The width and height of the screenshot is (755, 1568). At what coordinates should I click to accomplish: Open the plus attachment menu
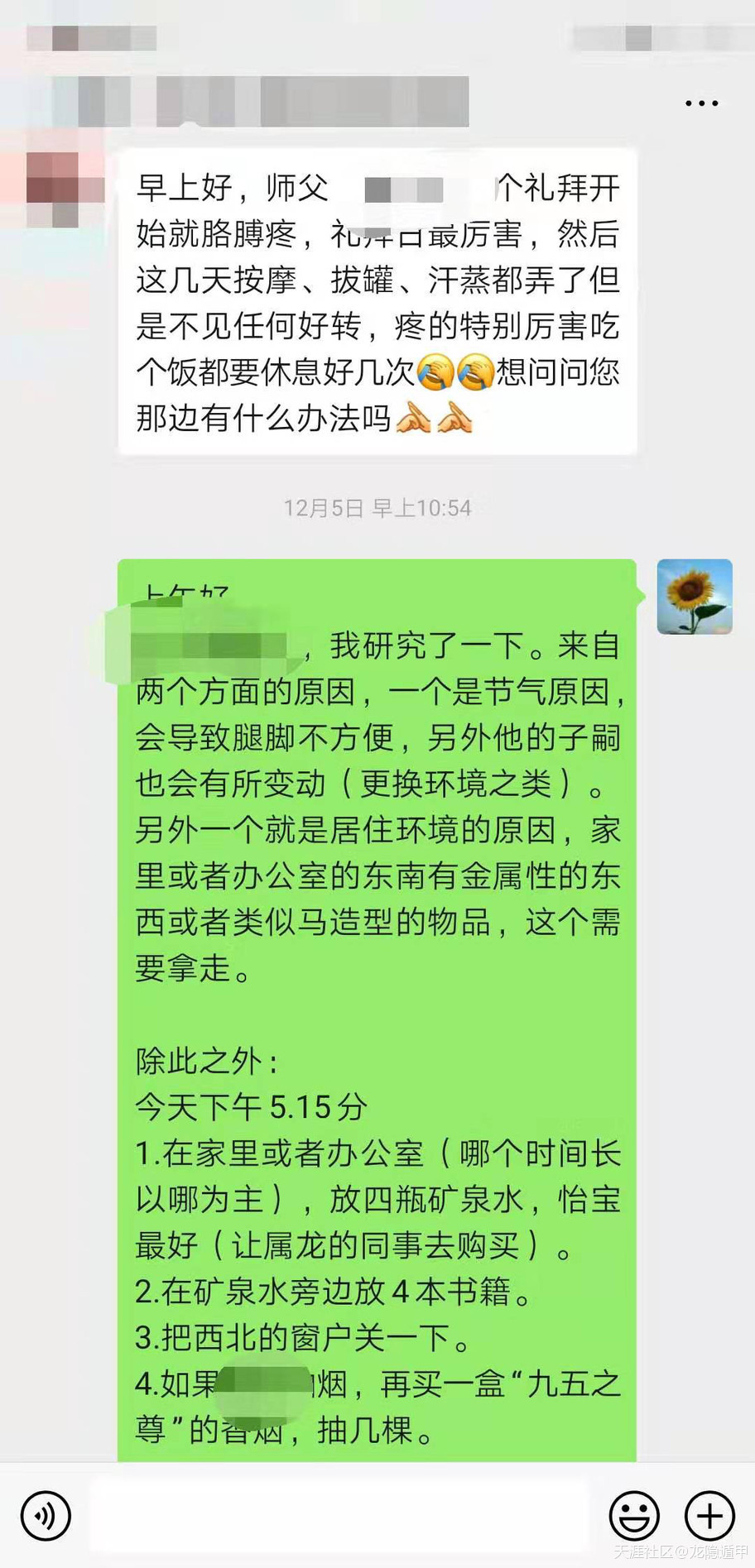(x=709, y=1516)
